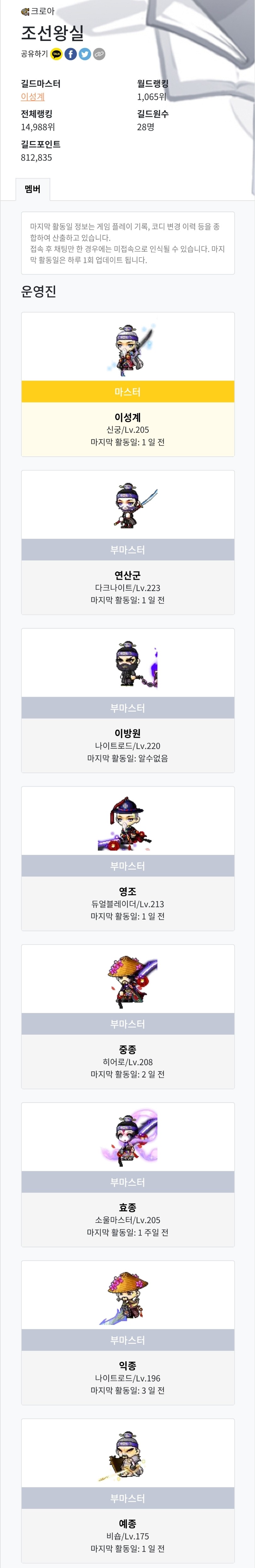Select the 멤버 tab
The image size is (255, 1568).
33,189
